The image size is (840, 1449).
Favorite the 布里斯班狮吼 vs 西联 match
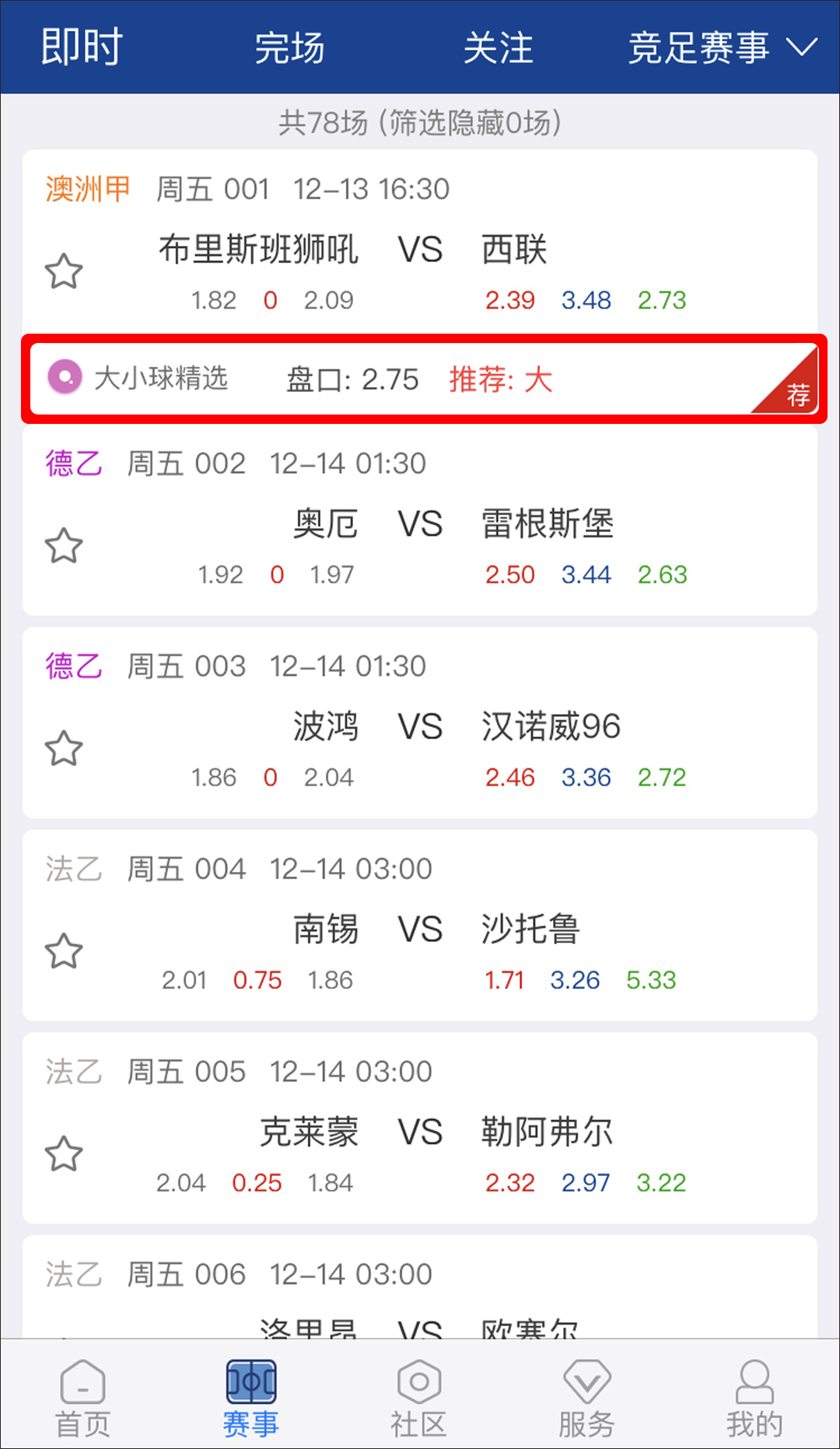(x=63, y=271)
